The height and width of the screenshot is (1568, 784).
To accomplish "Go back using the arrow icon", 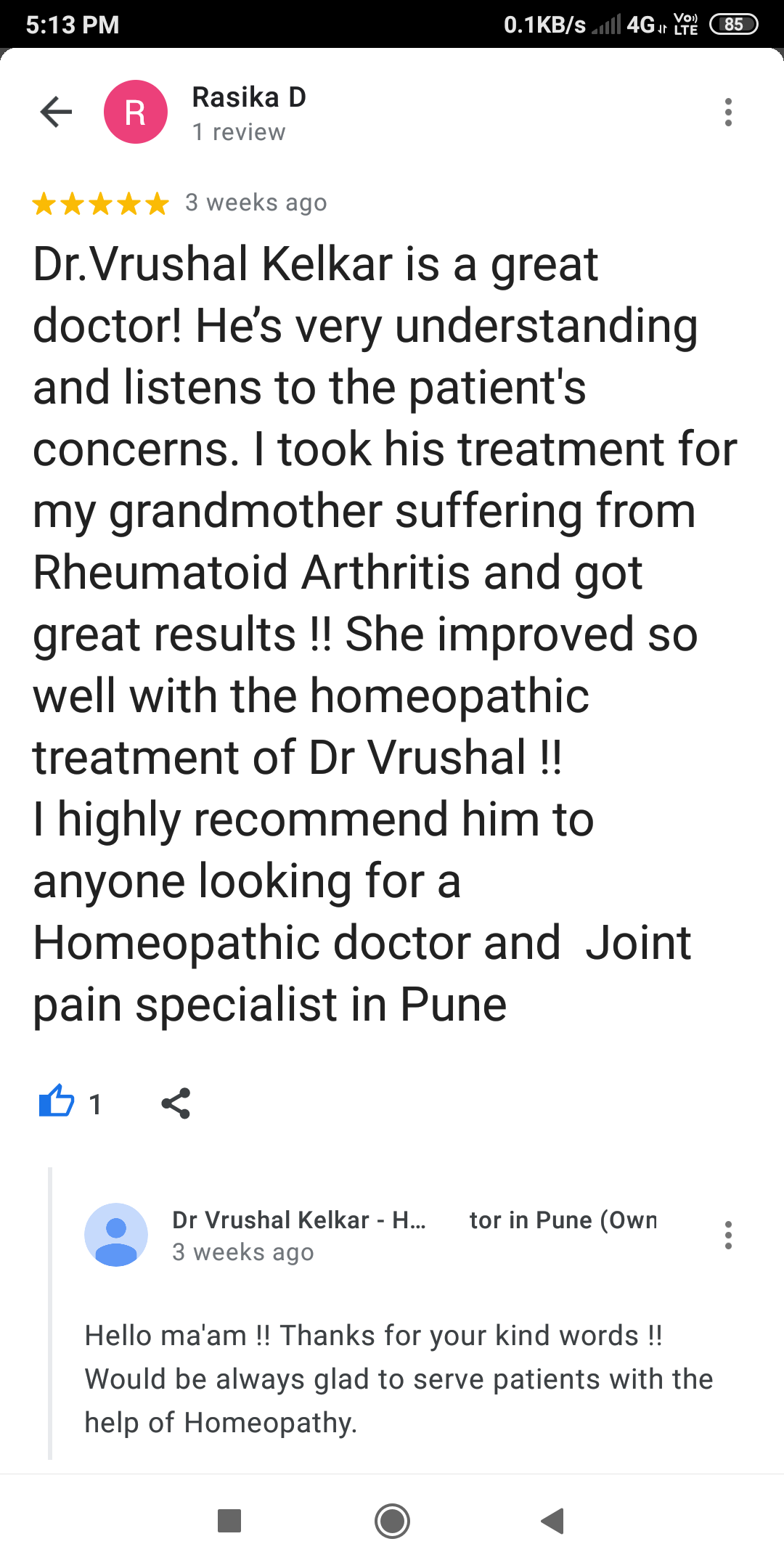I will pyautogui.click(x=56, y=112).
